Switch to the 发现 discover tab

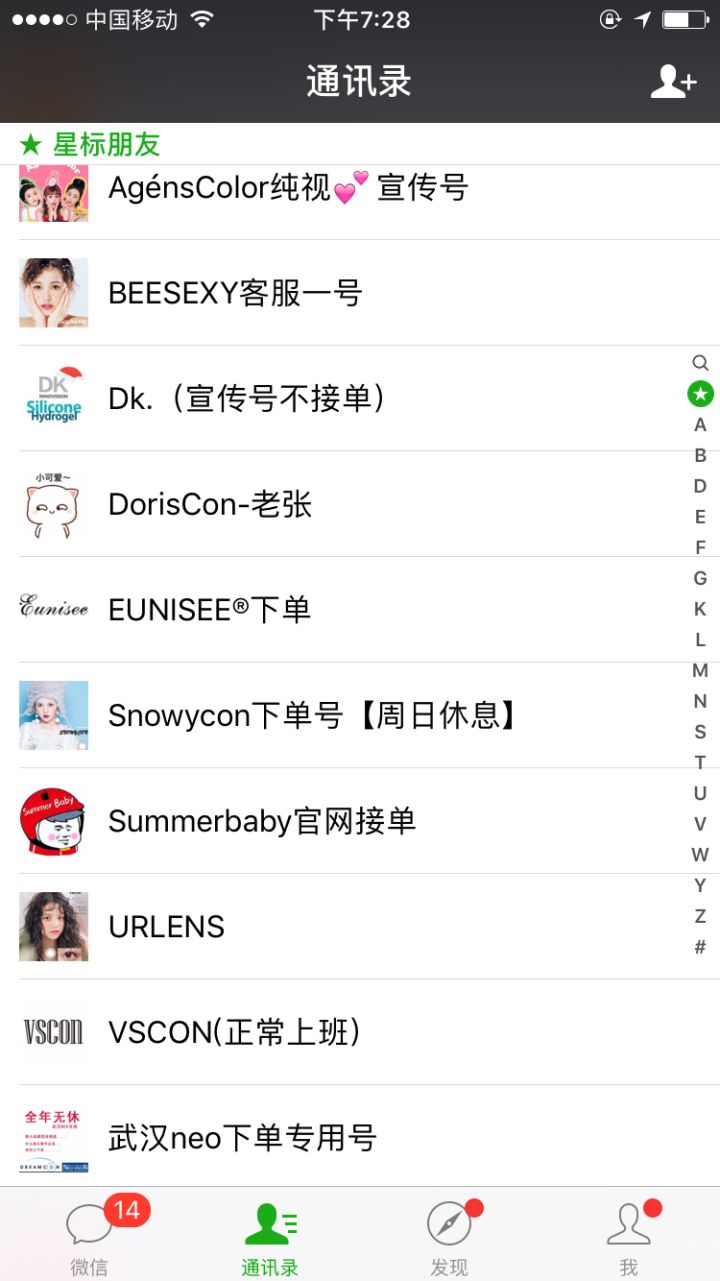pos(450,1236)
